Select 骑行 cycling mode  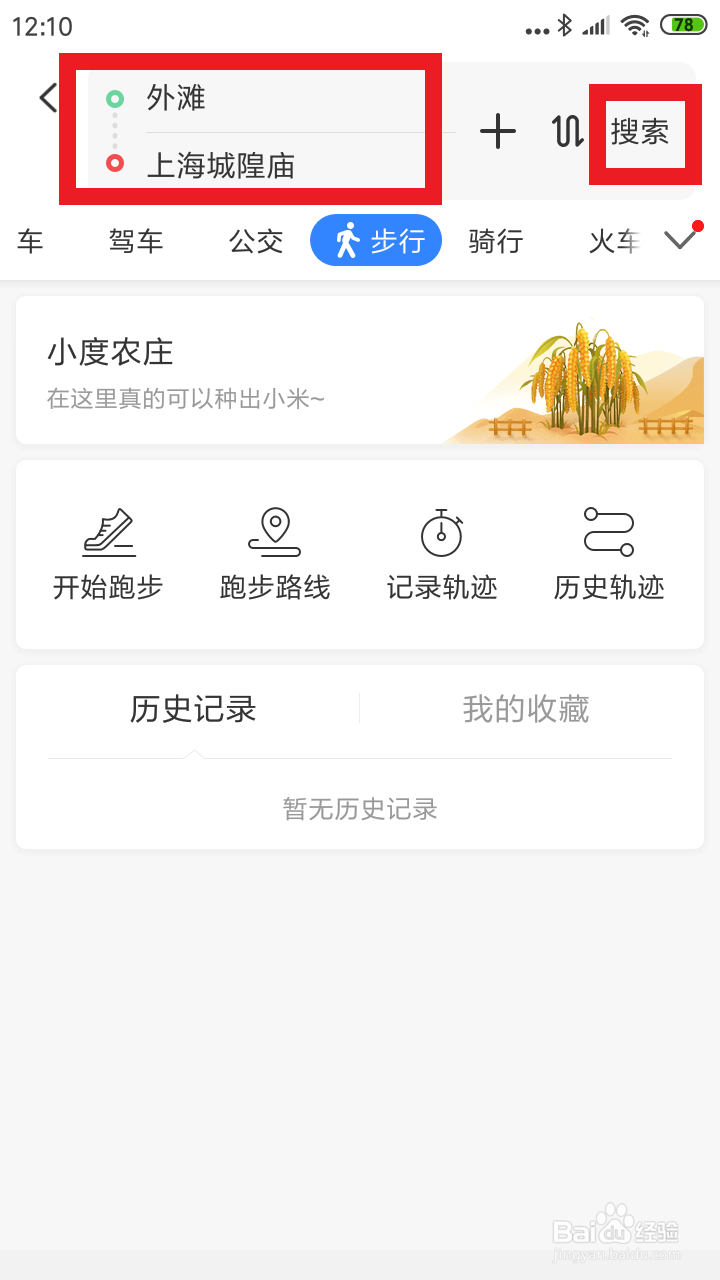coord(495,241)
